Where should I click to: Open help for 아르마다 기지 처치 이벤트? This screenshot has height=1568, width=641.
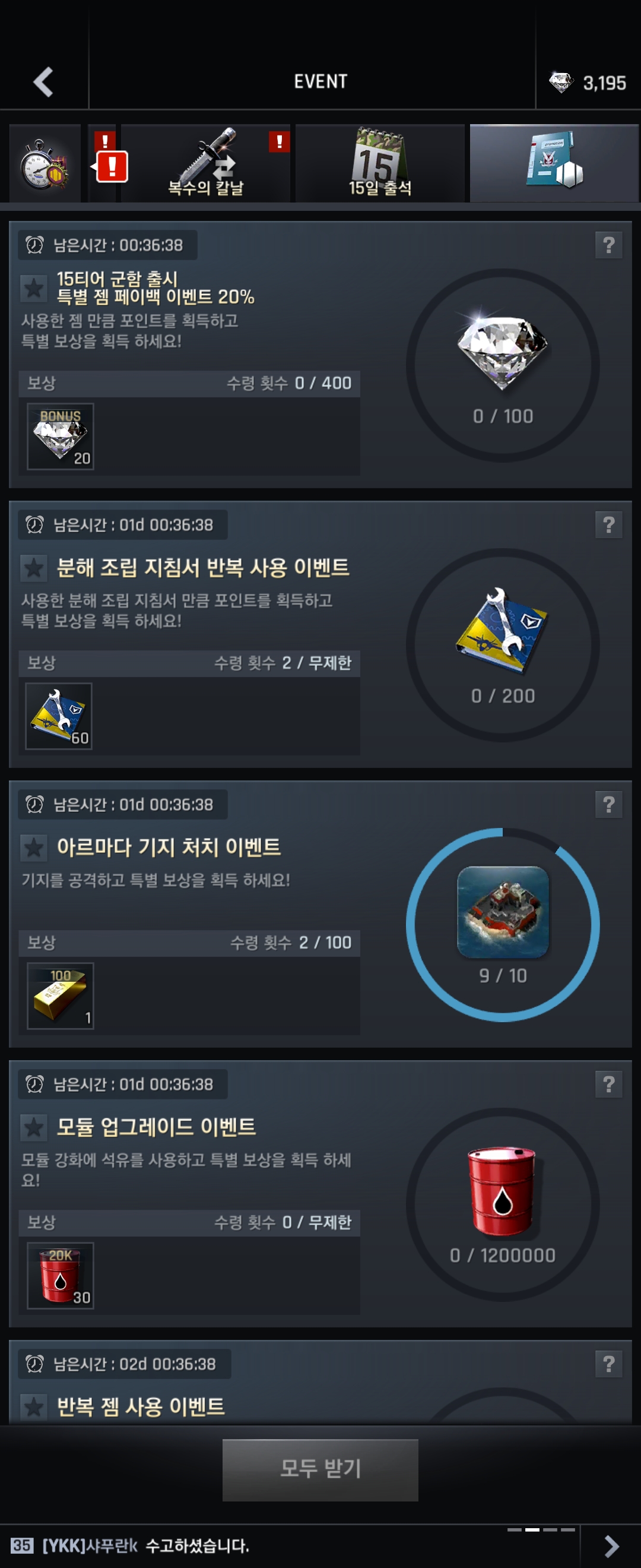point(608,805)
